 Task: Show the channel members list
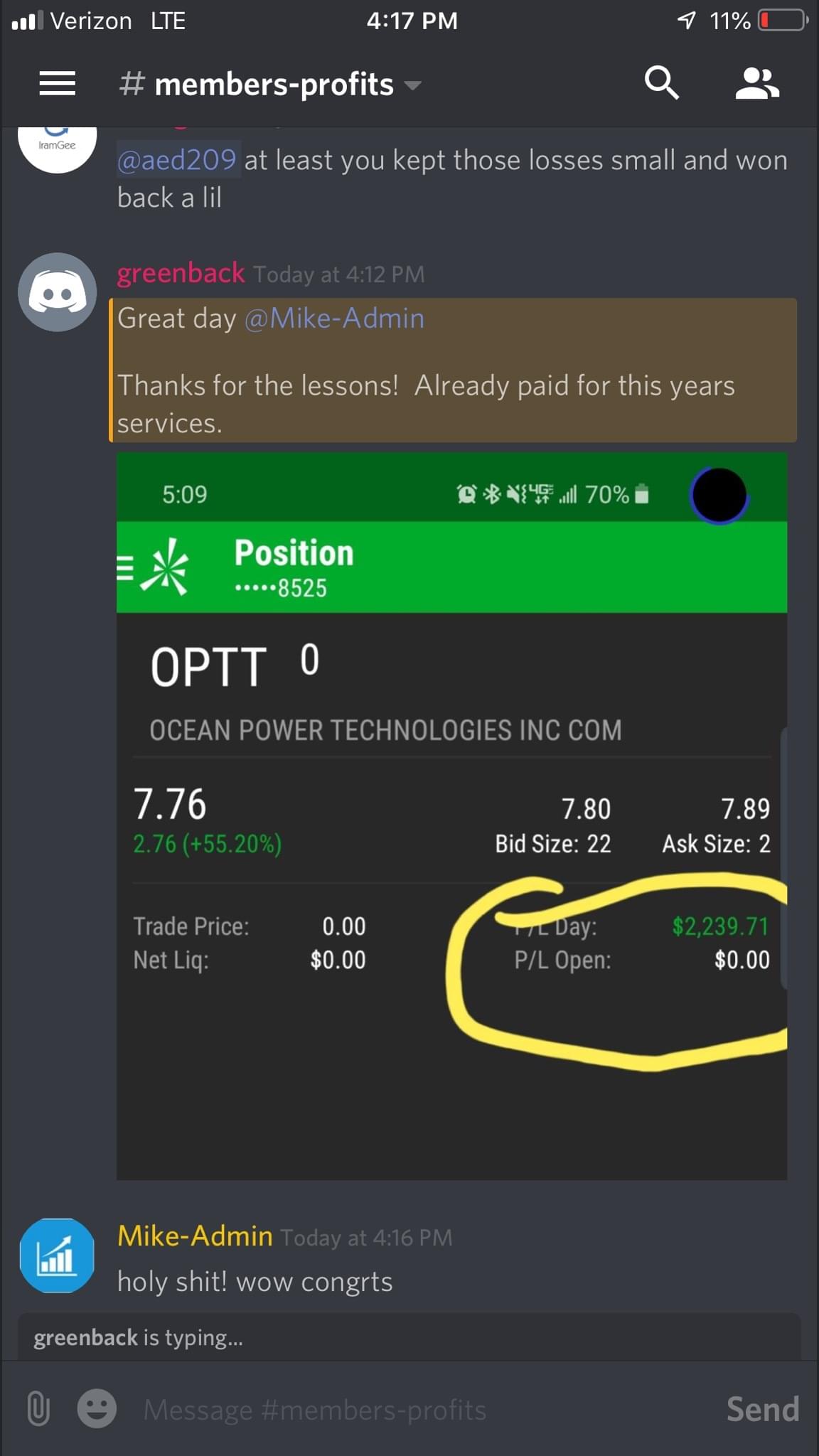click(x=757, y=83)
